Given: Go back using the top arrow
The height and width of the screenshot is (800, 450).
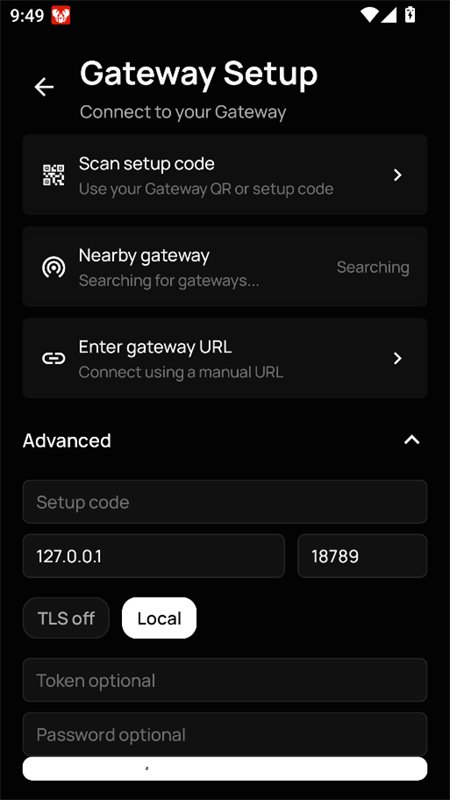Looking at the screenshot, I should (44, 87).
